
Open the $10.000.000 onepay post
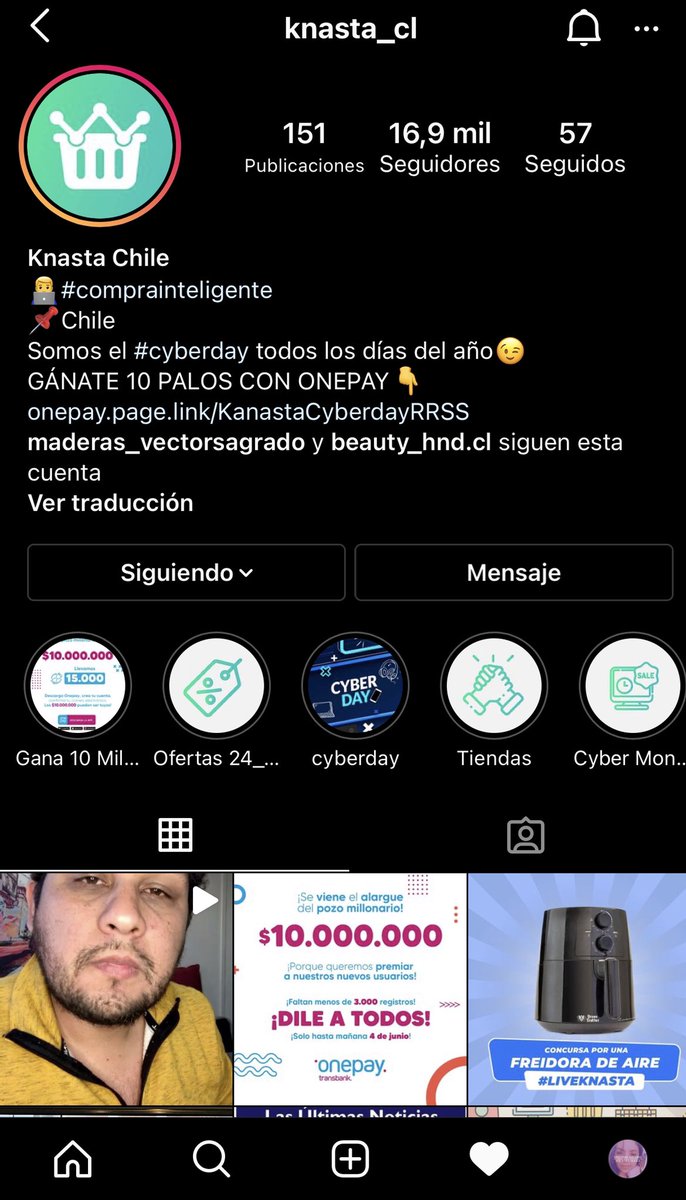(x=350, y=988)
